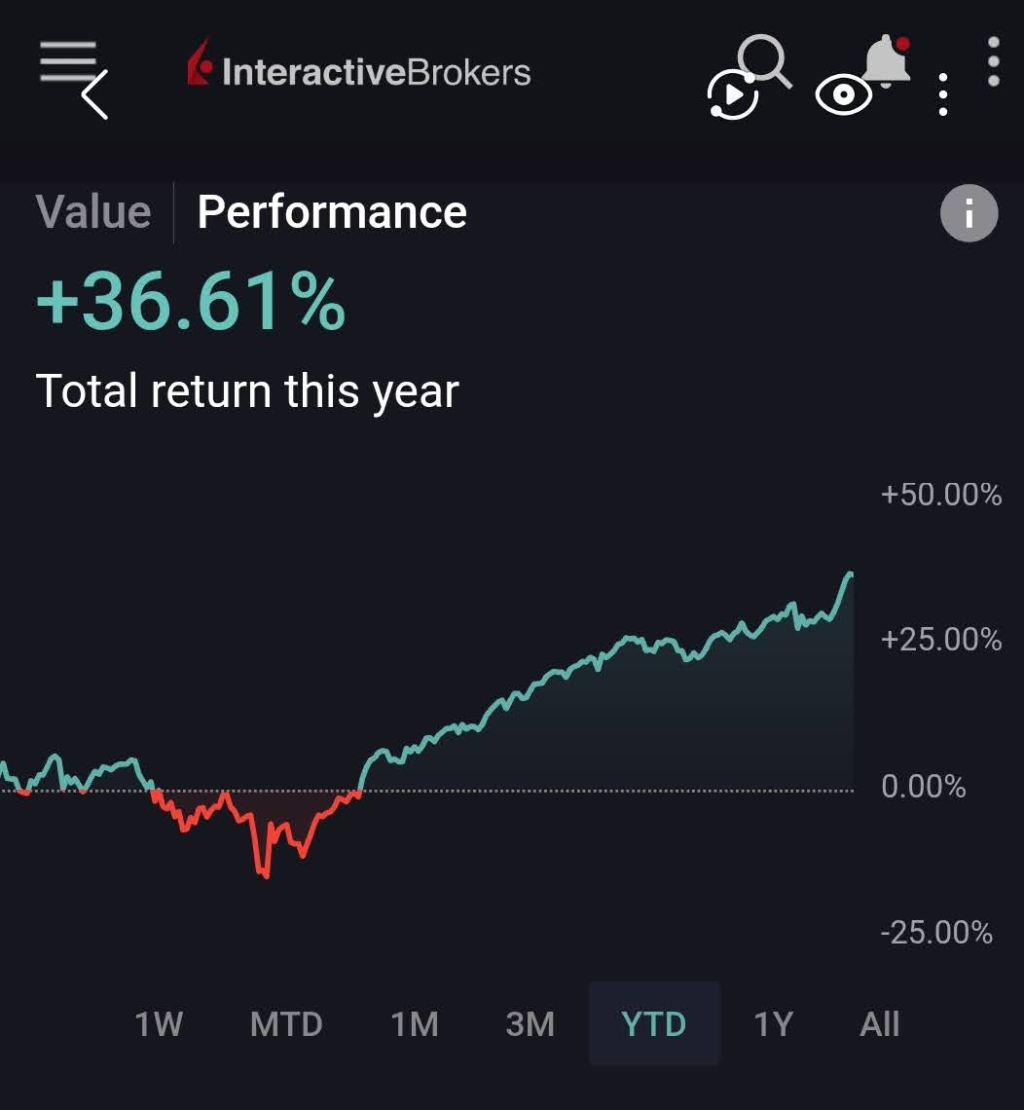Viewport: 1024px width, 1110px height.
Task: View the 3M performance range
Action: tap(530, 1024)
